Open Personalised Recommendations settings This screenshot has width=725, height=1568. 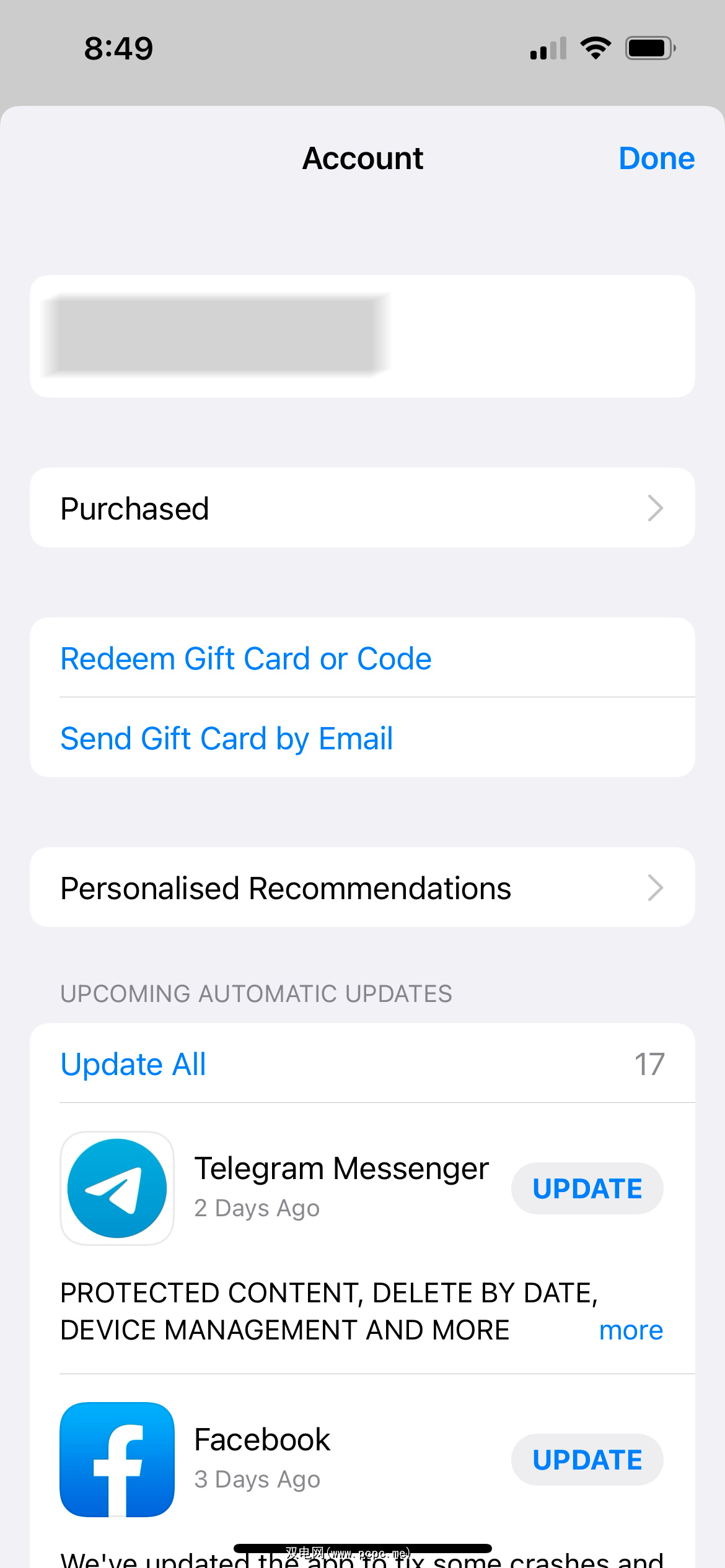pyautogui.click(x=362, y=887)
